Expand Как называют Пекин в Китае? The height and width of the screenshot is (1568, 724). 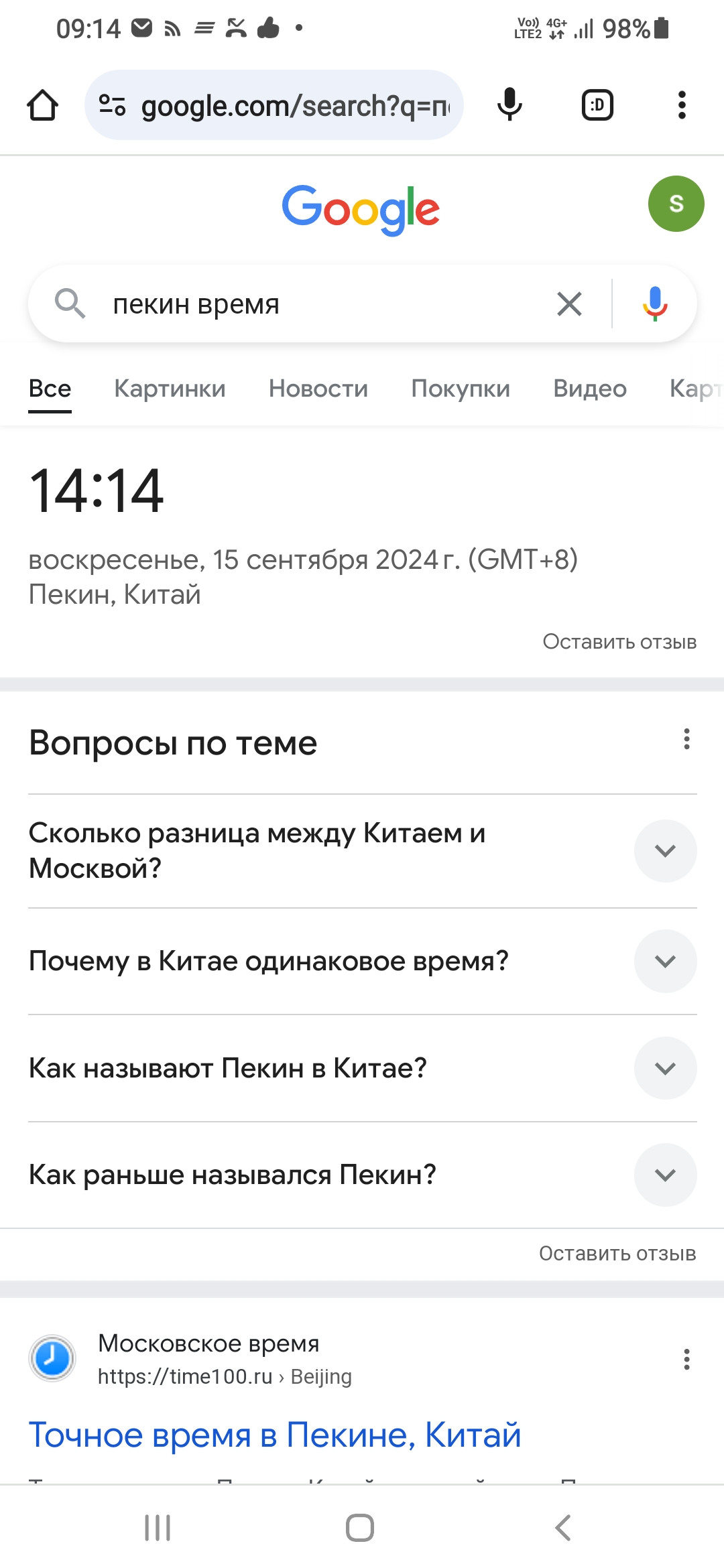(363, 1068)
